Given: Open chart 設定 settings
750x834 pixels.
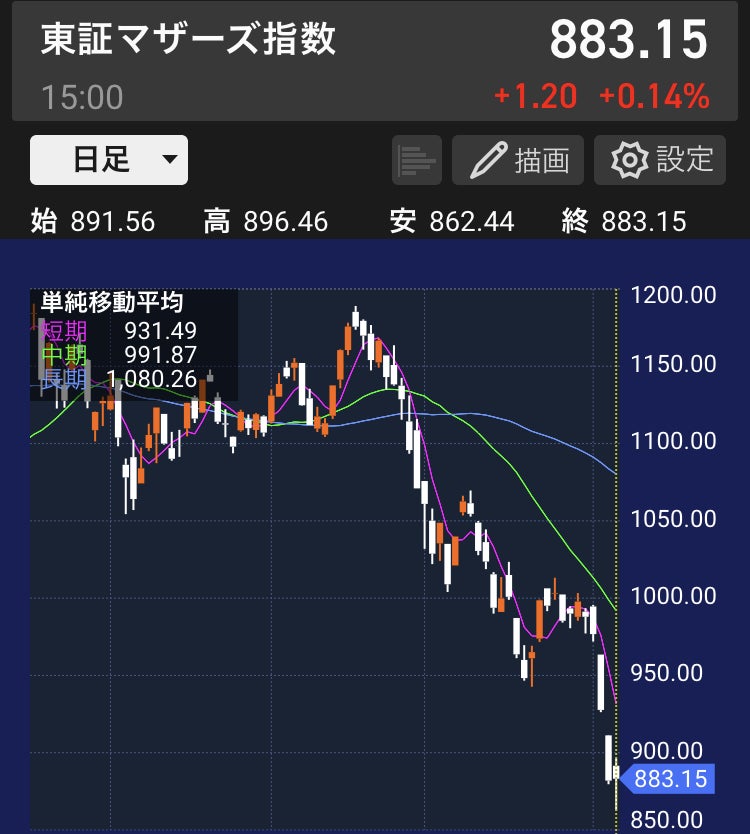Looking at the screenshot, I should [x=661, y=160].
